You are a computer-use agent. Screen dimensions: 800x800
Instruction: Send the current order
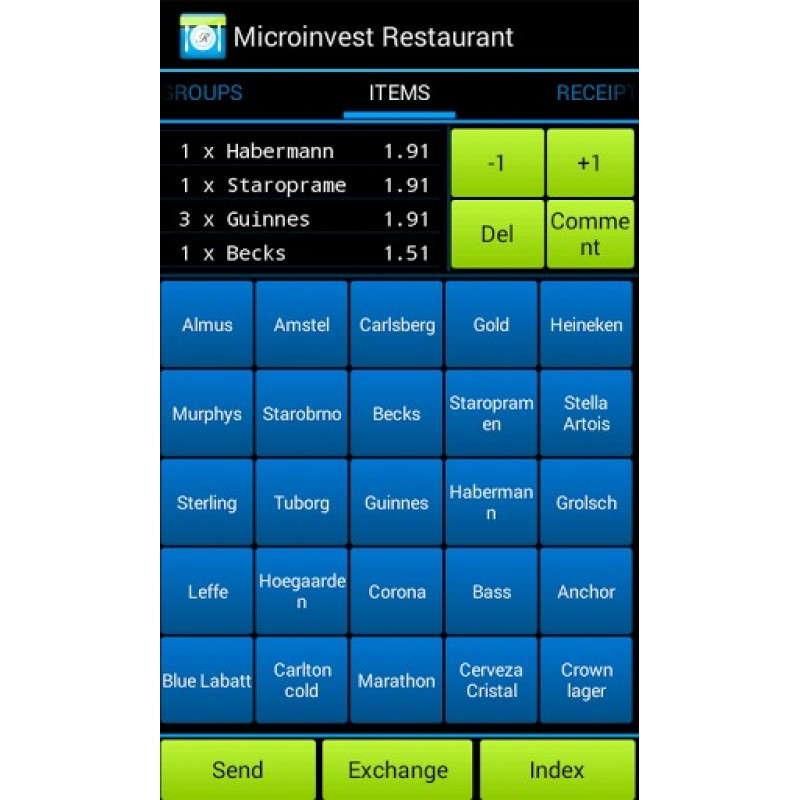(x=238, y=770)
